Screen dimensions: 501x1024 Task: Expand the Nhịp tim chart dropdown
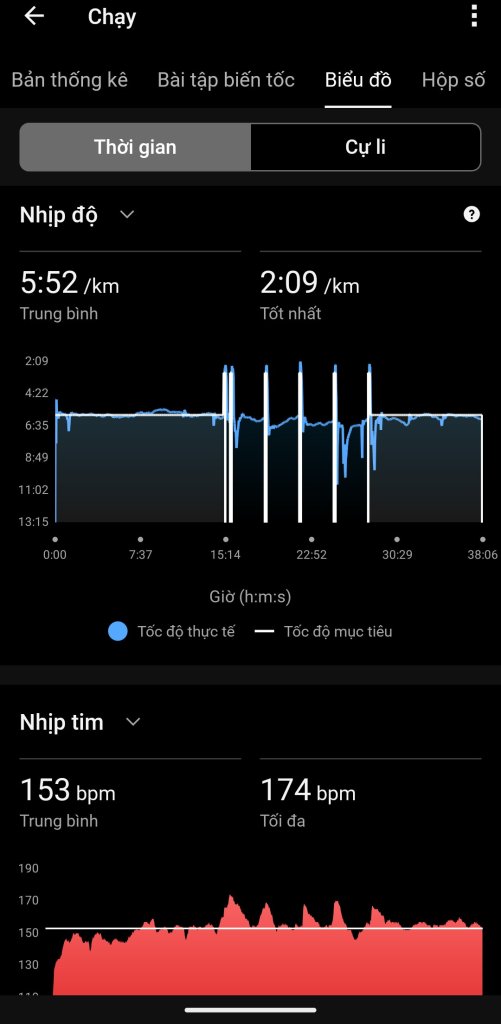click(x=133, y=722)
